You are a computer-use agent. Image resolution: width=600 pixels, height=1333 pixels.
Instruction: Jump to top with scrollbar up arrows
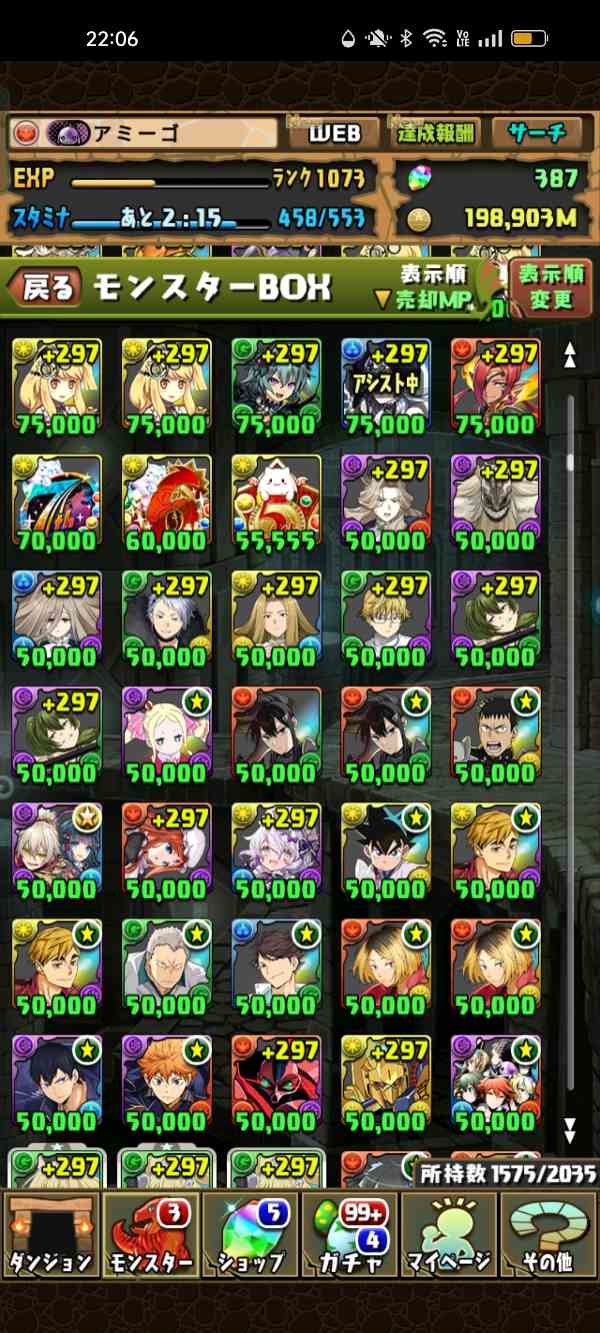(x=570, y=357)
